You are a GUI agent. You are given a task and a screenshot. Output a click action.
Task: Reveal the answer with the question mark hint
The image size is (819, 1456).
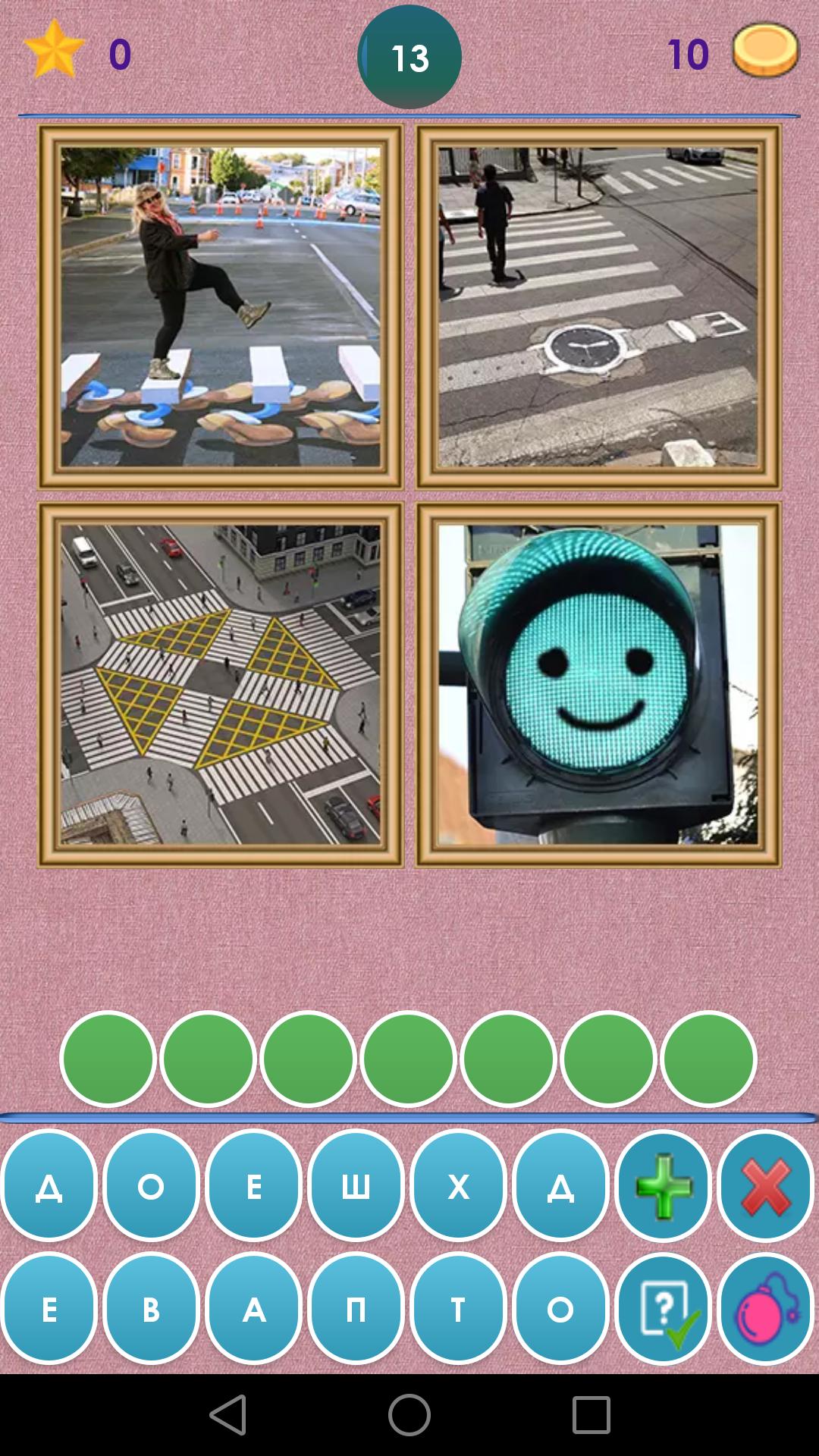point(663,1309)
